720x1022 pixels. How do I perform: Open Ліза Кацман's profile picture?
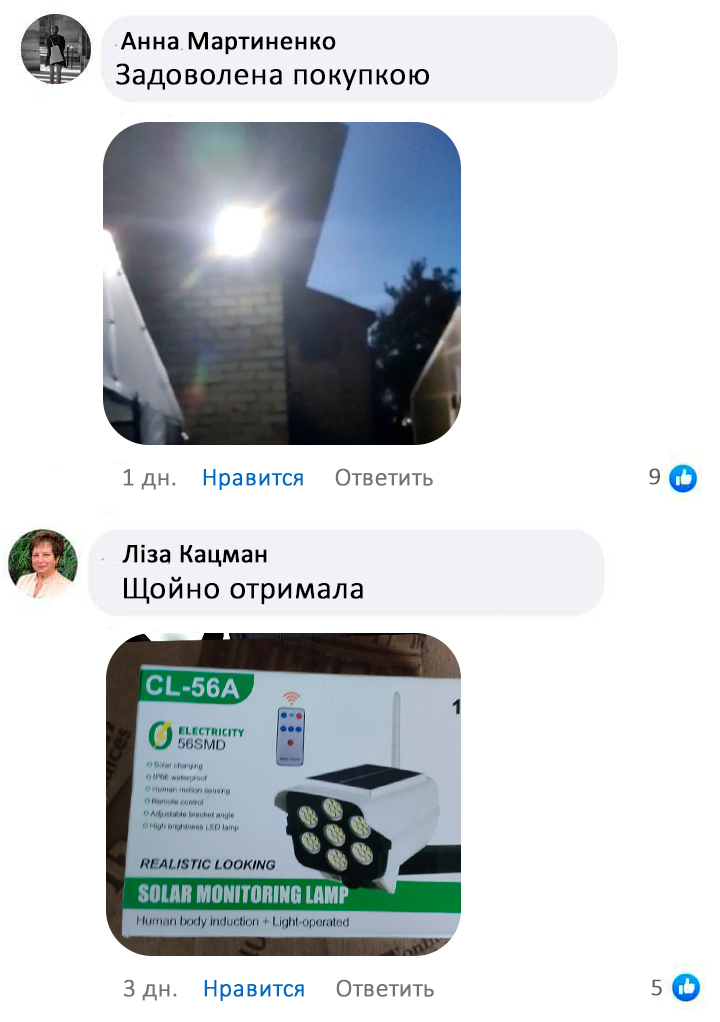click(x=43, y=563)
